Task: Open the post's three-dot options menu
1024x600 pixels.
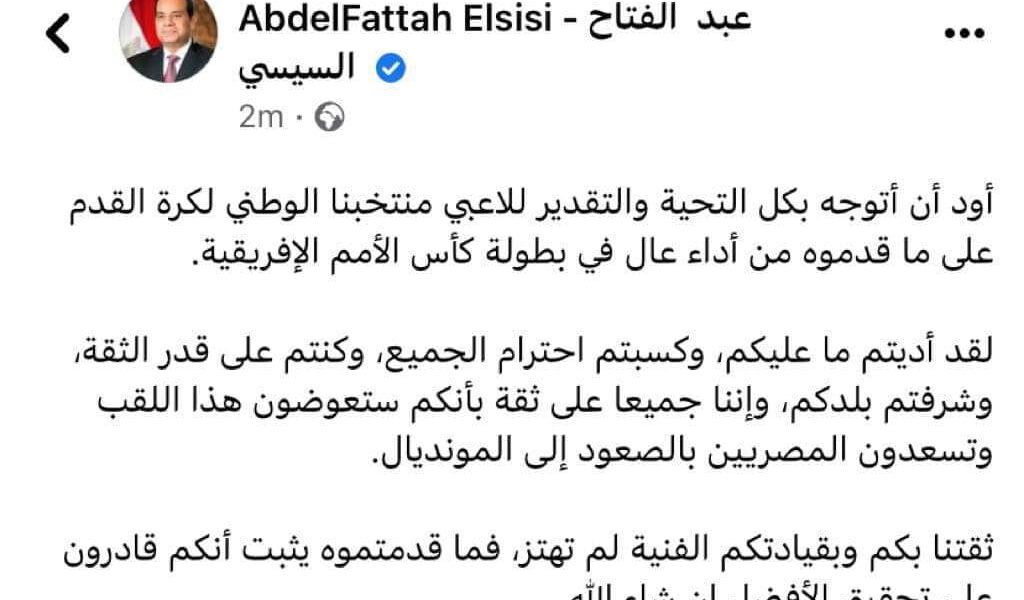Action: tap(964, 33)
